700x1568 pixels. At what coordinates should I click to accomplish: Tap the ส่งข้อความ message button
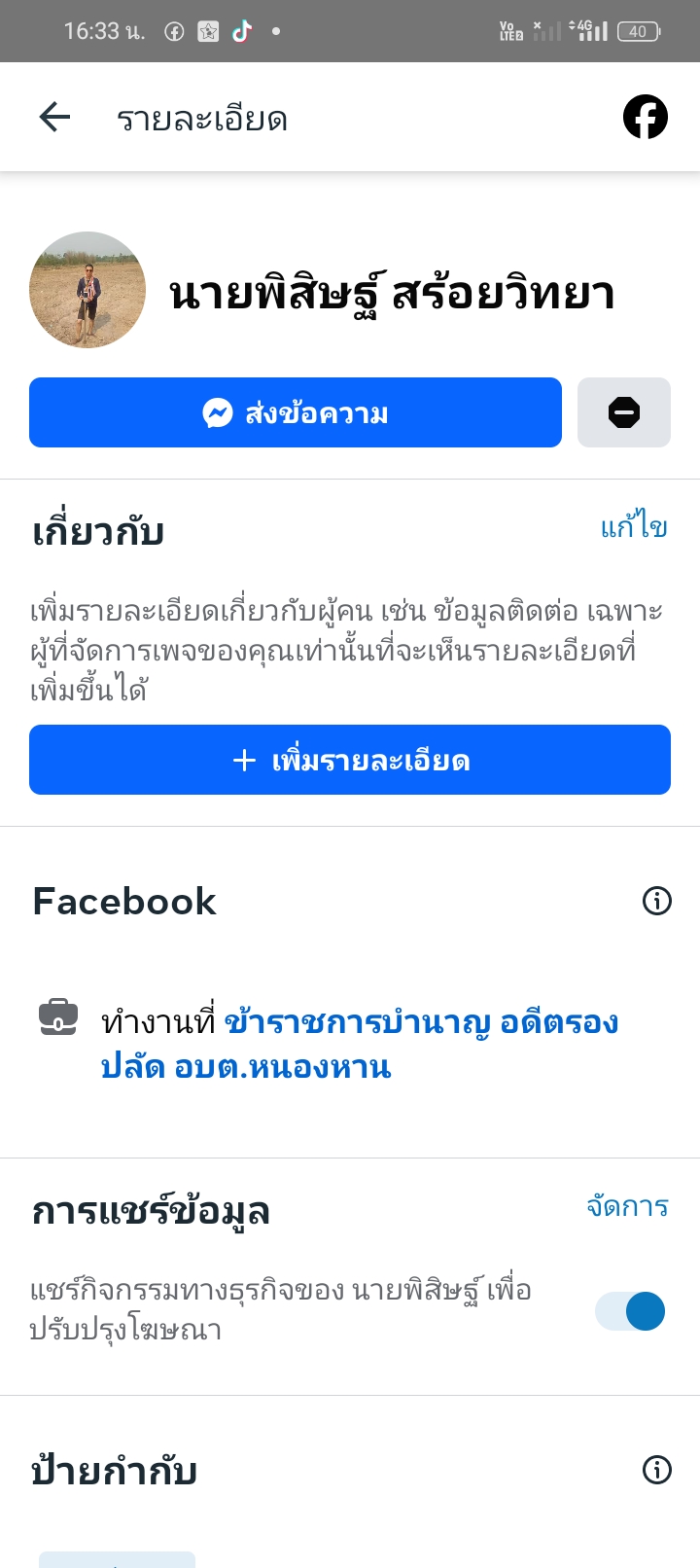coord(296,412)
